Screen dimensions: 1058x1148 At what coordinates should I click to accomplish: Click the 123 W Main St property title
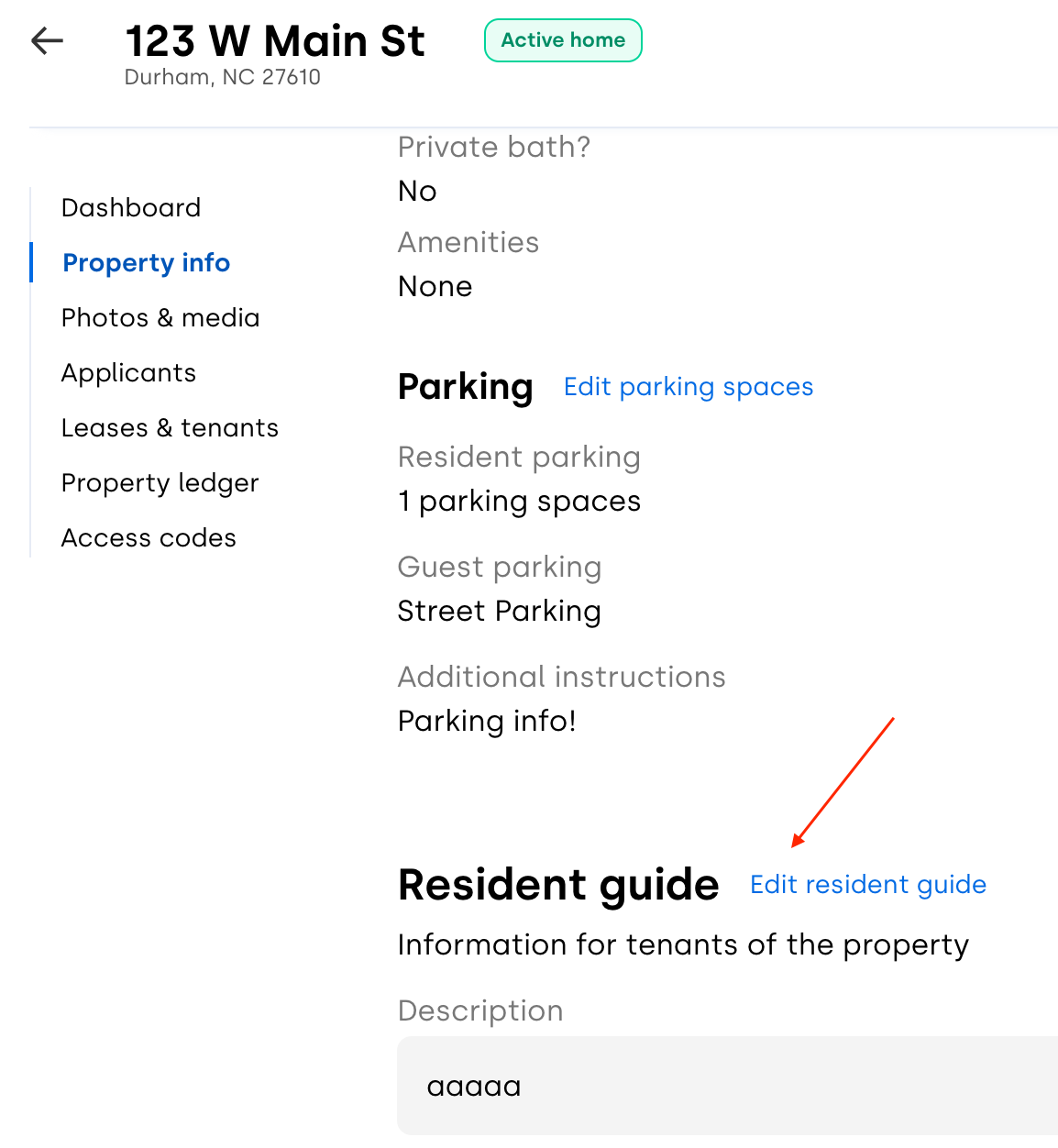(274, 40)
